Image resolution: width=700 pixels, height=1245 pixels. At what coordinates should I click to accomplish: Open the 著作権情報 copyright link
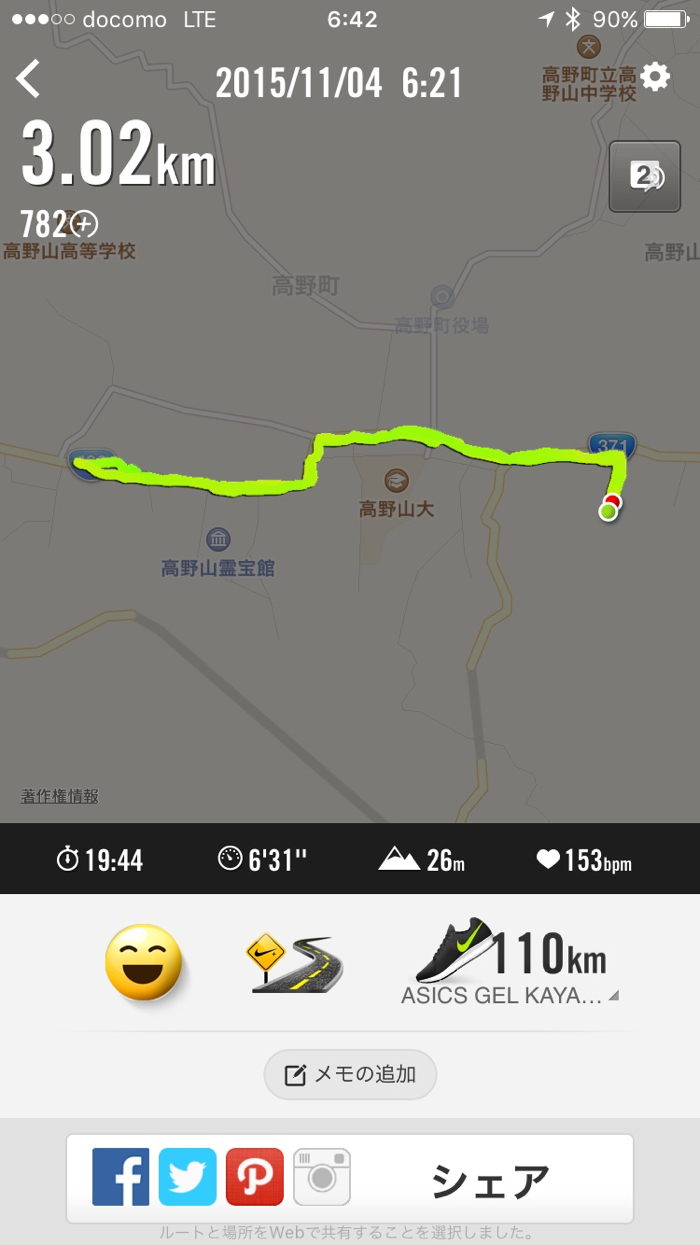point(60,796)
